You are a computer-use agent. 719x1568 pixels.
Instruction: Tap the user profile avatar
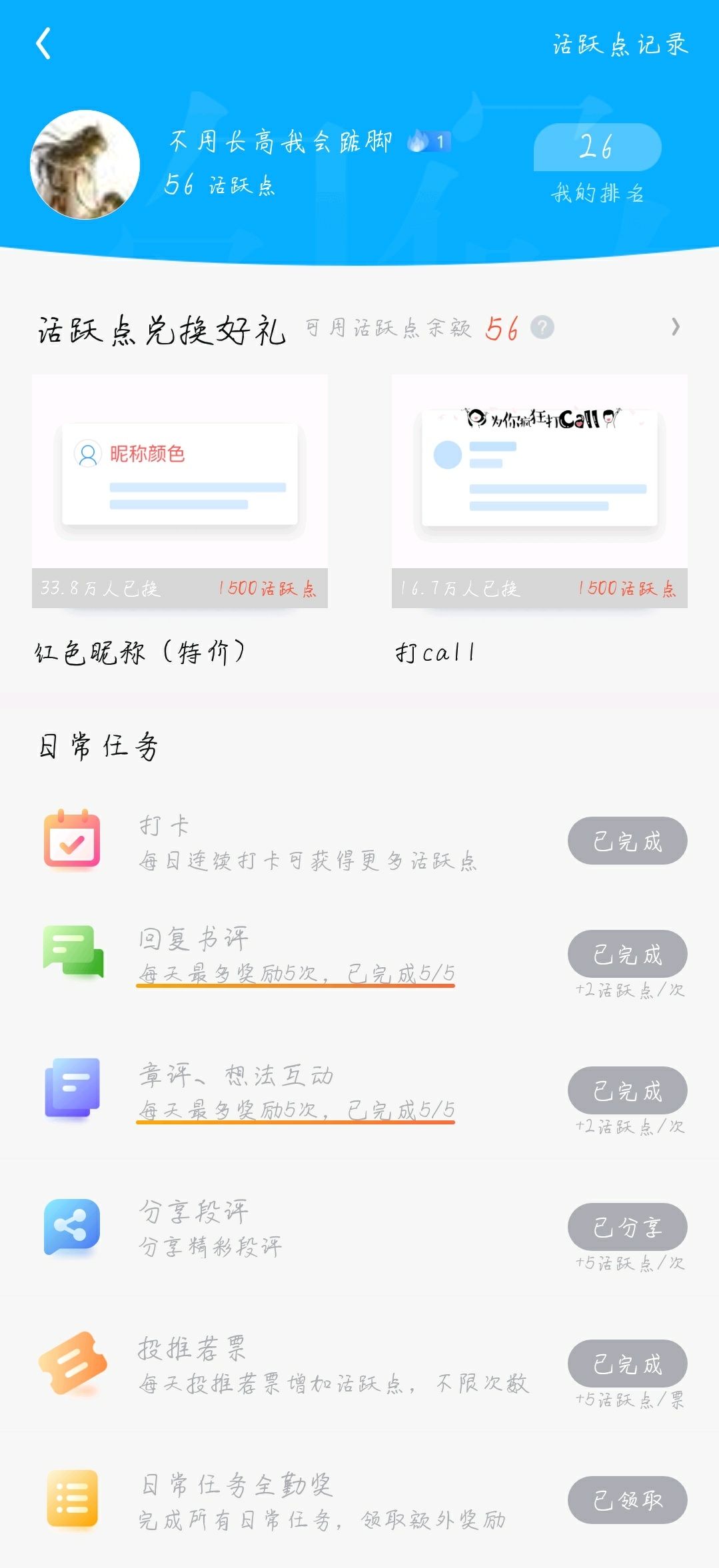(85, 165)
